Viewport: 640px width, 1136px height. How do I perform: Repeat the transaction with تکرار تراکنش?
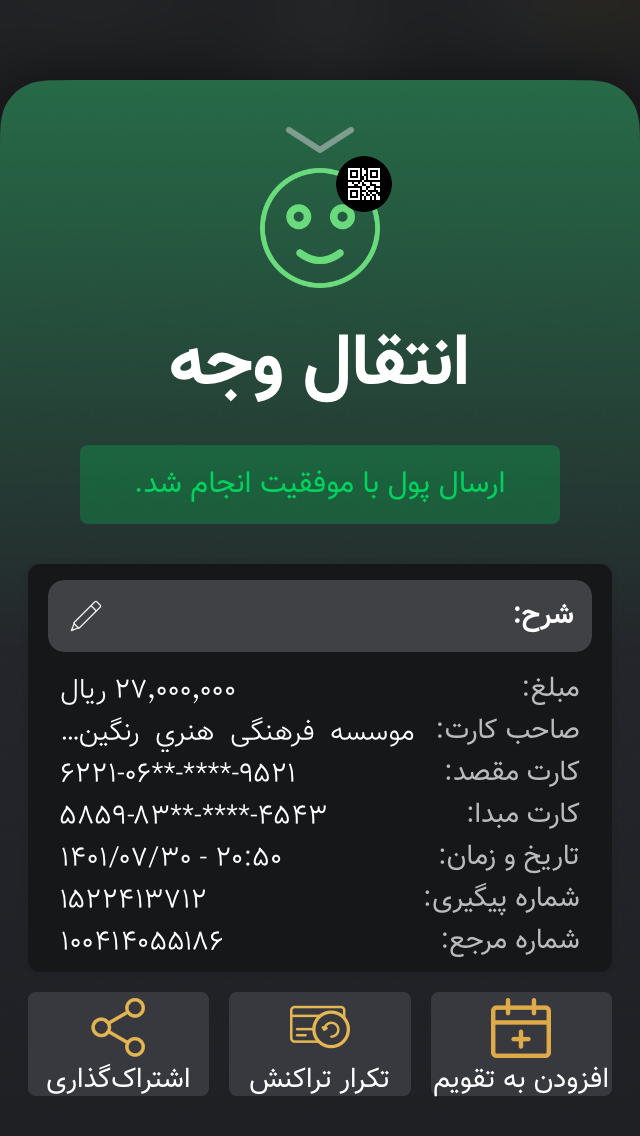[320, 1044]
